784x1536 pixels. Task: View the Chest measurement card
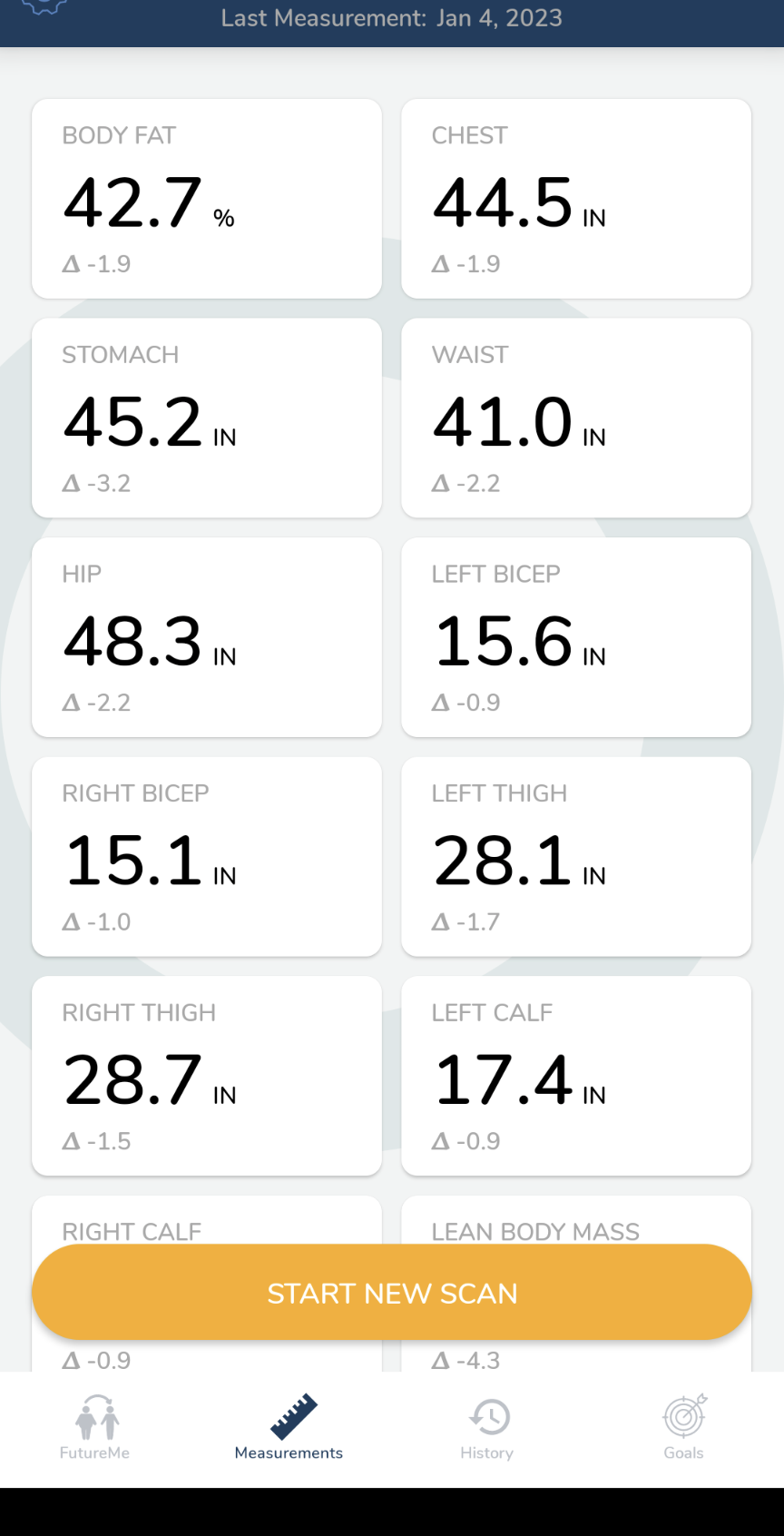[576, 199]
